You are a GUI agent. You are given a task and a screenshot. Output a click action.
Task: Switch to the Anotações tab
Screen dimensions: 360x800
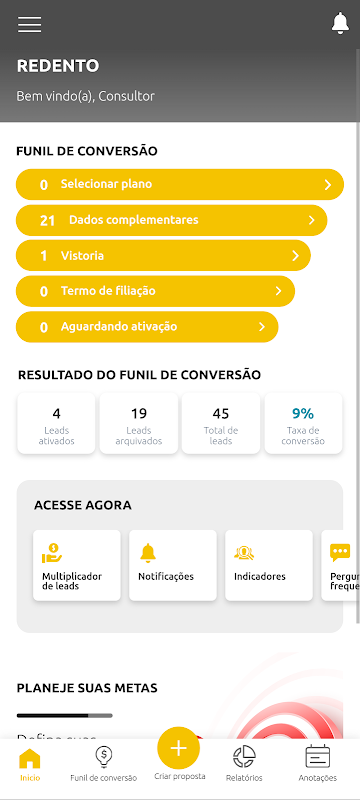pyautogui.click(x=318, y=764)
